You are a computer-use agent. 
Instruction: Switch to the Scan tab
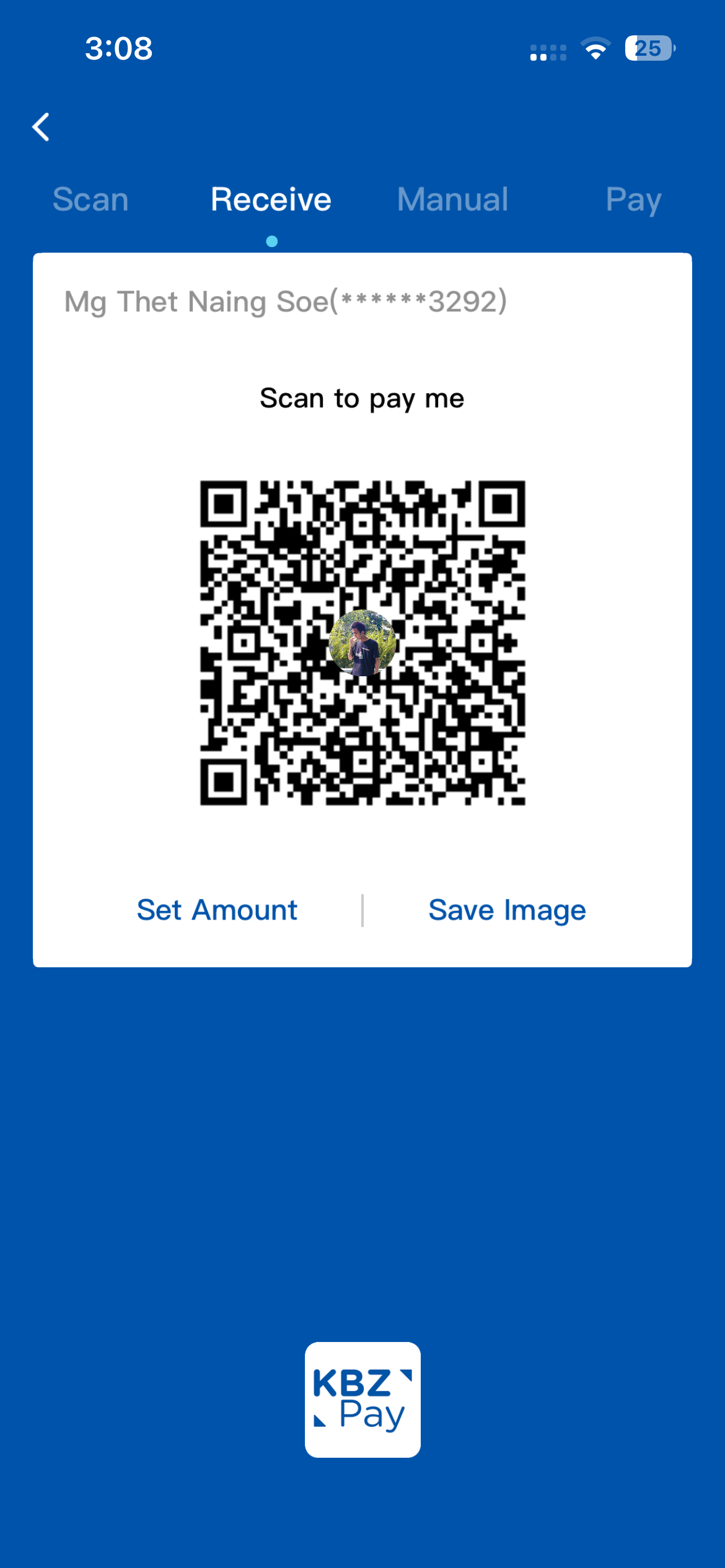click(90, 199)
